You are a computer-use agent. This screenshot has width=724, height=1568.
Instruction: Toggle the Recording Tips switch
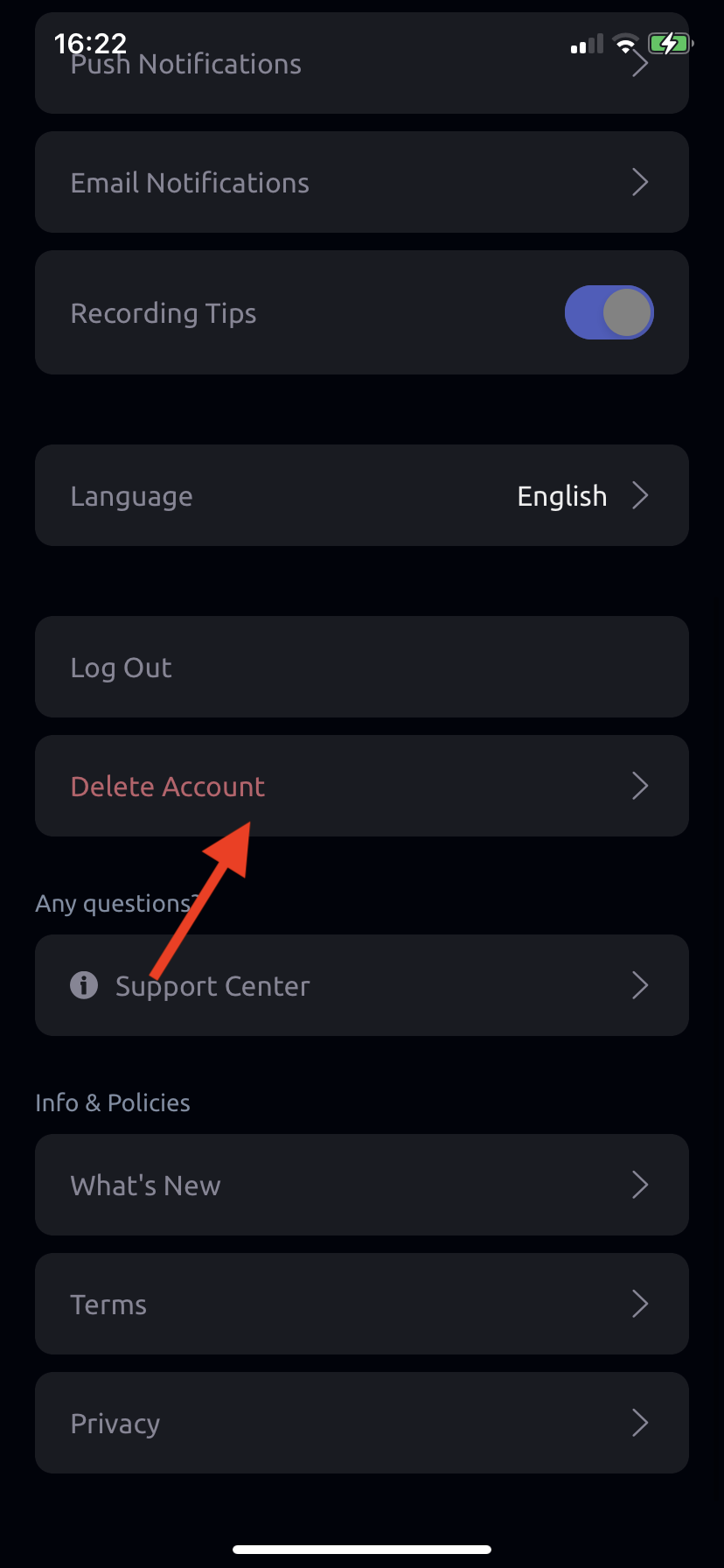click(x=609, y=312)
